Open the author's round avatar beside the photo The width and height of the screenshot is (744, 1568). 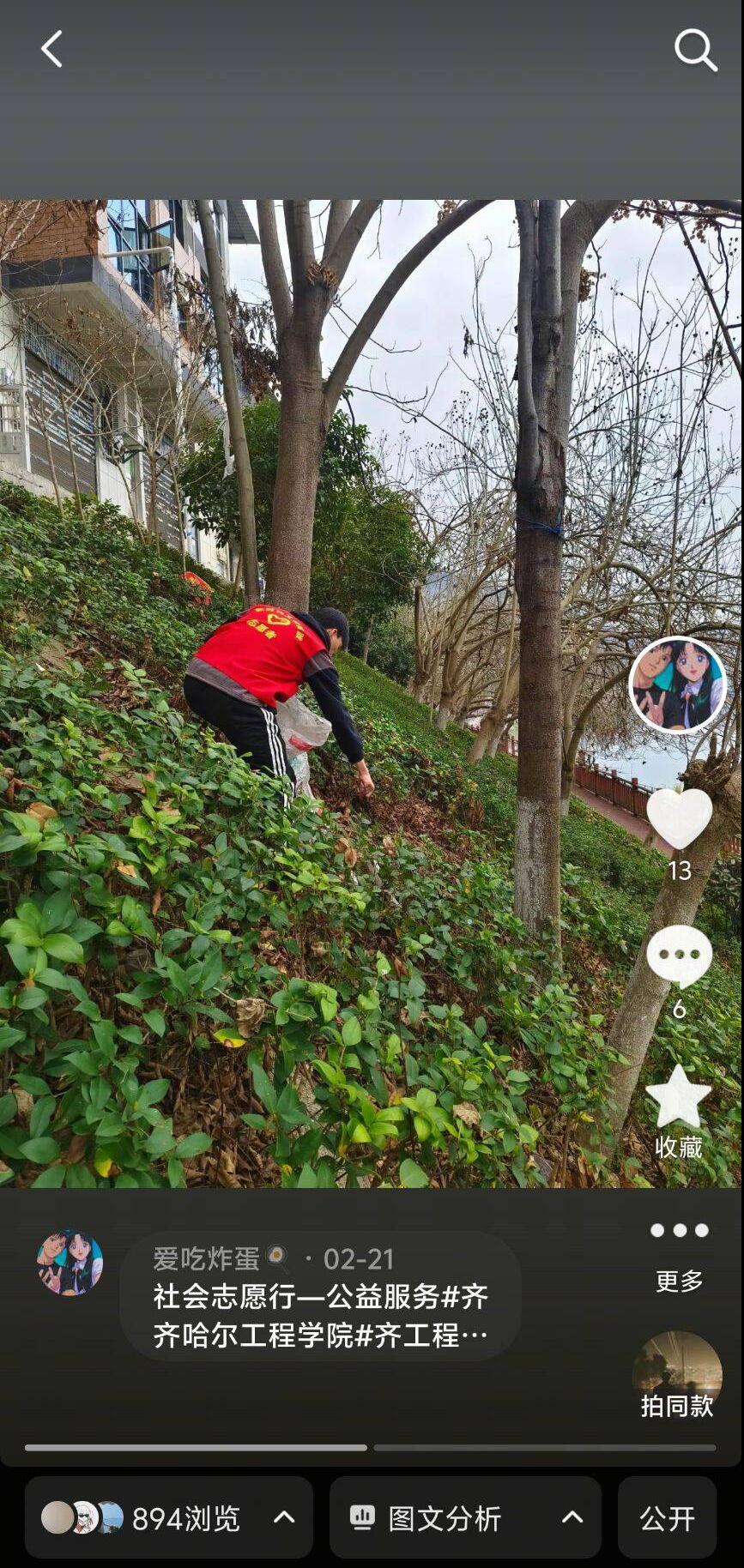tap(678, 684)
